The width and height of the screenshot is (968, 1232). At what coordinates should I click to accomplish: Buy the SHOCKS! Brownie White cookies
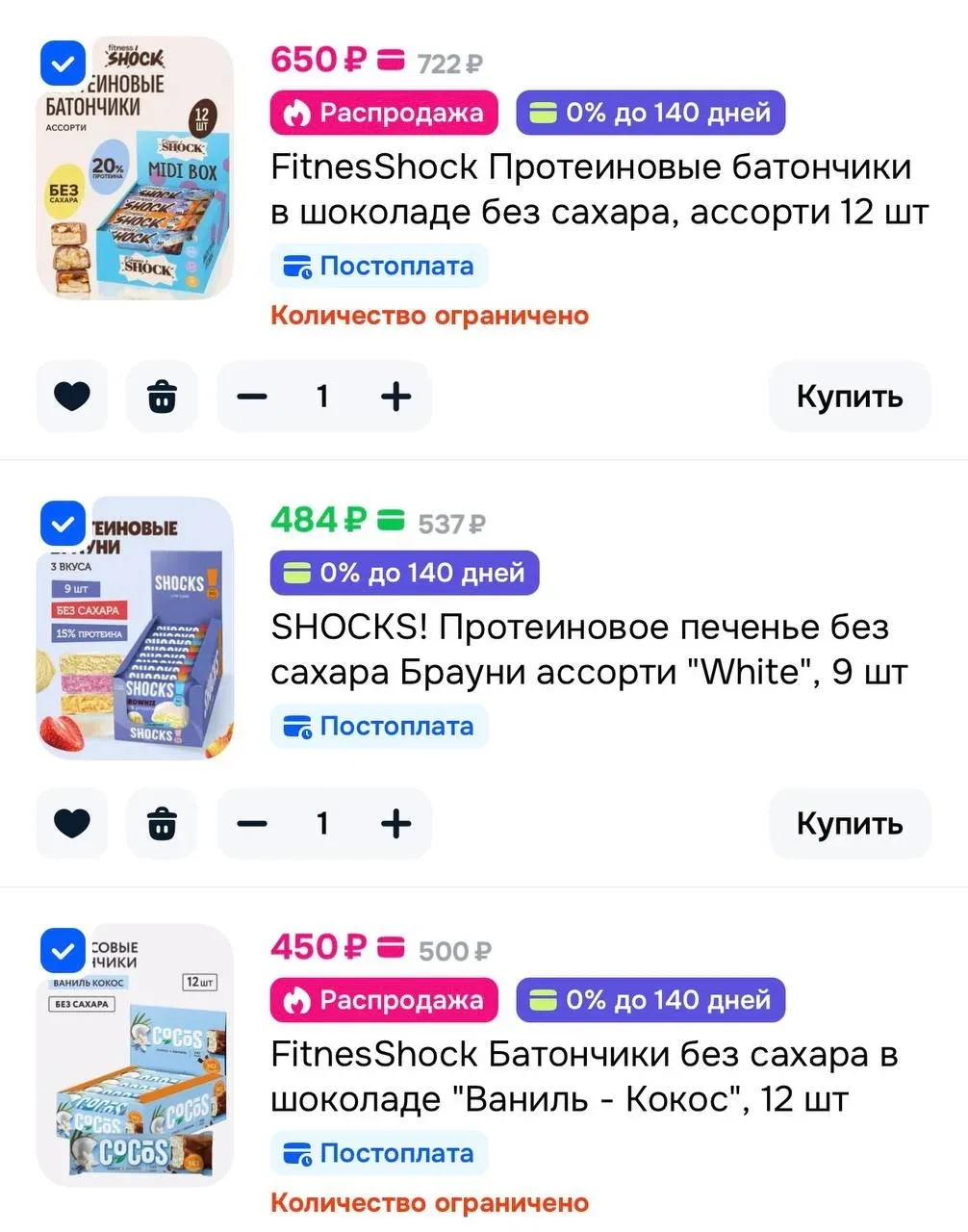pos(849,824)
